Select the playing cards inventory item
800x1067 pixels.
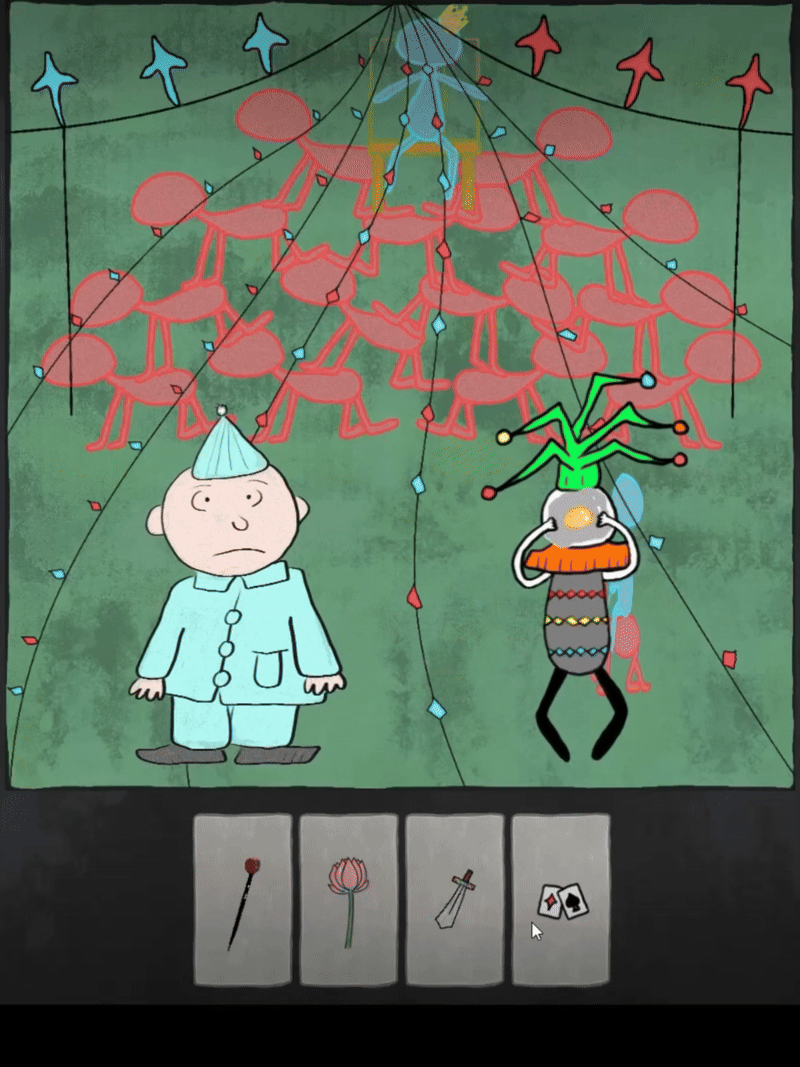[560, 899]
